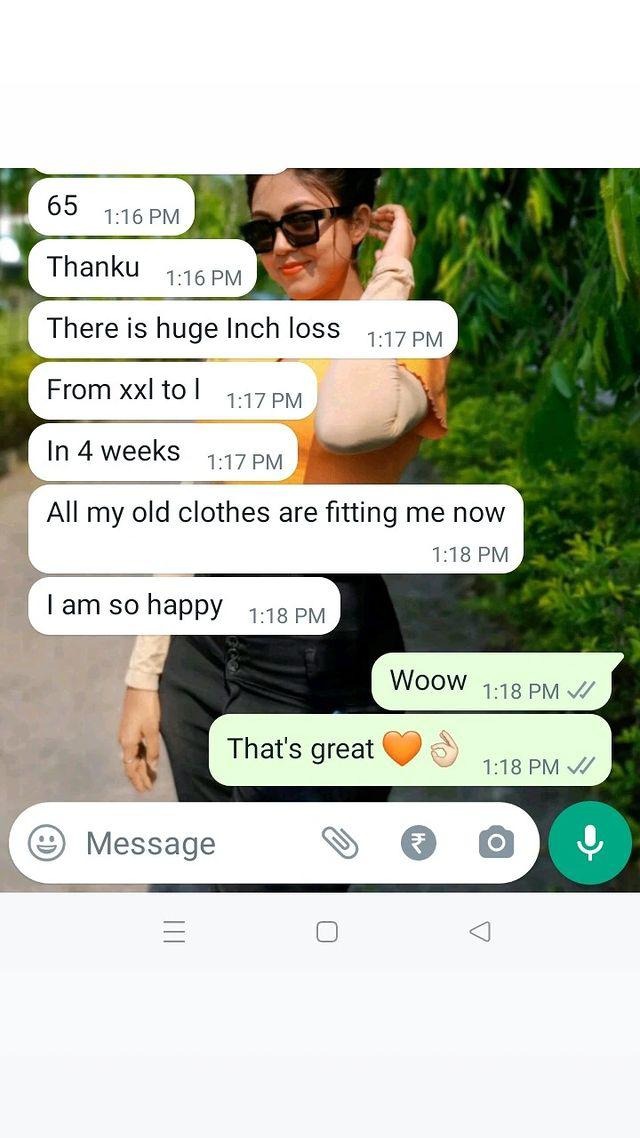This screenshot has width=640, height=1138.
Task: Open the rupee payment option
Action: tap(418, 843)
